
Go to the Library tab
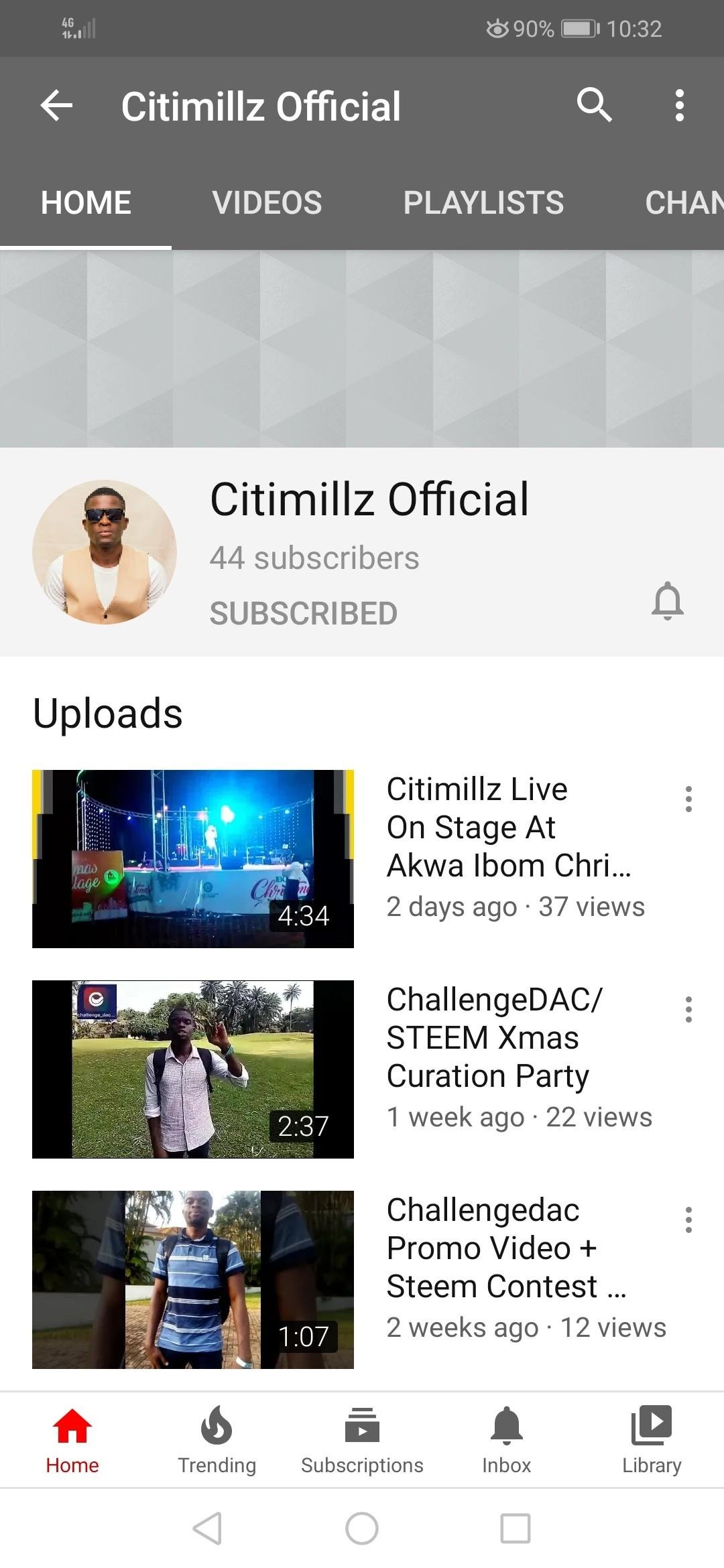tap(652, 1440)
